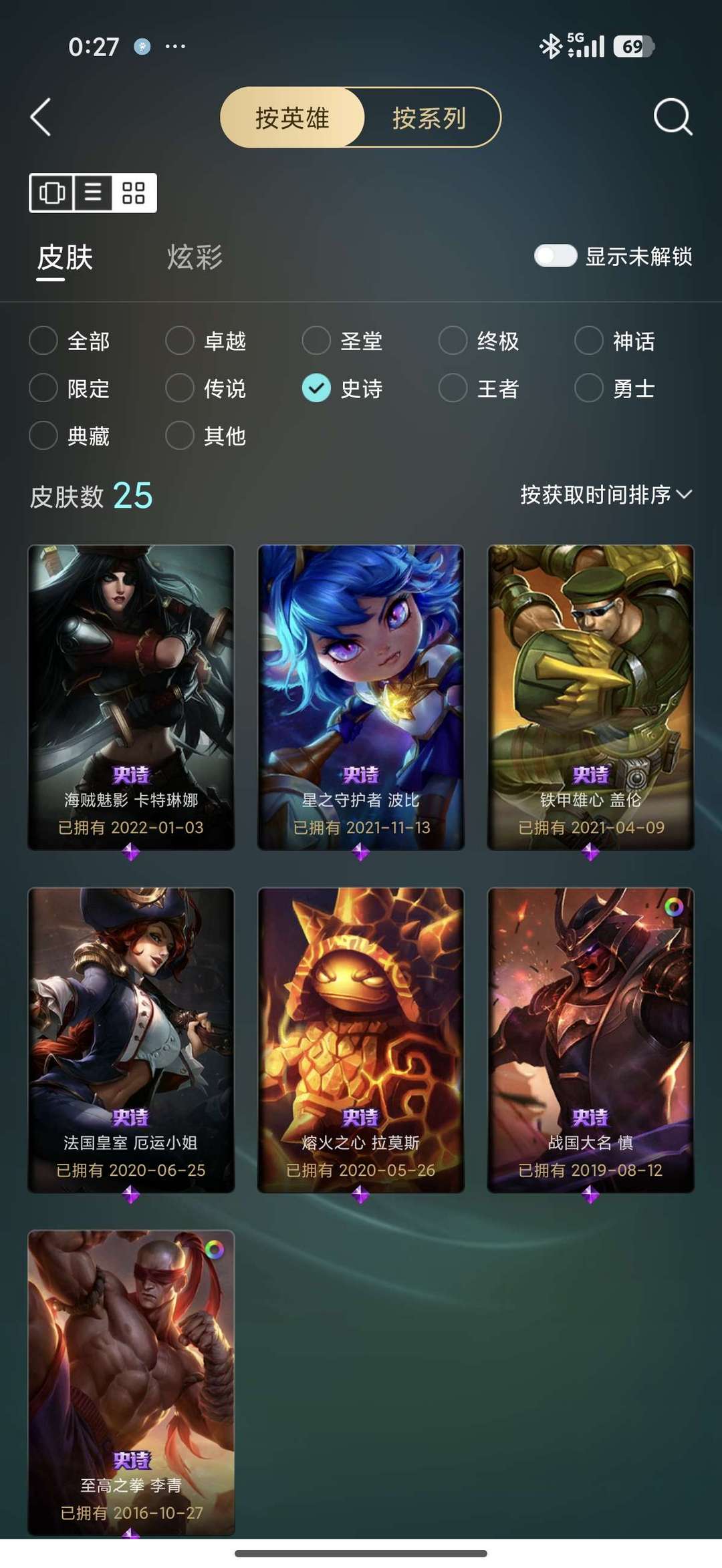This screenshot has height=1568, width=722.
Task: Switch to the 炫彩 tab
Action: tap(195, 257)
